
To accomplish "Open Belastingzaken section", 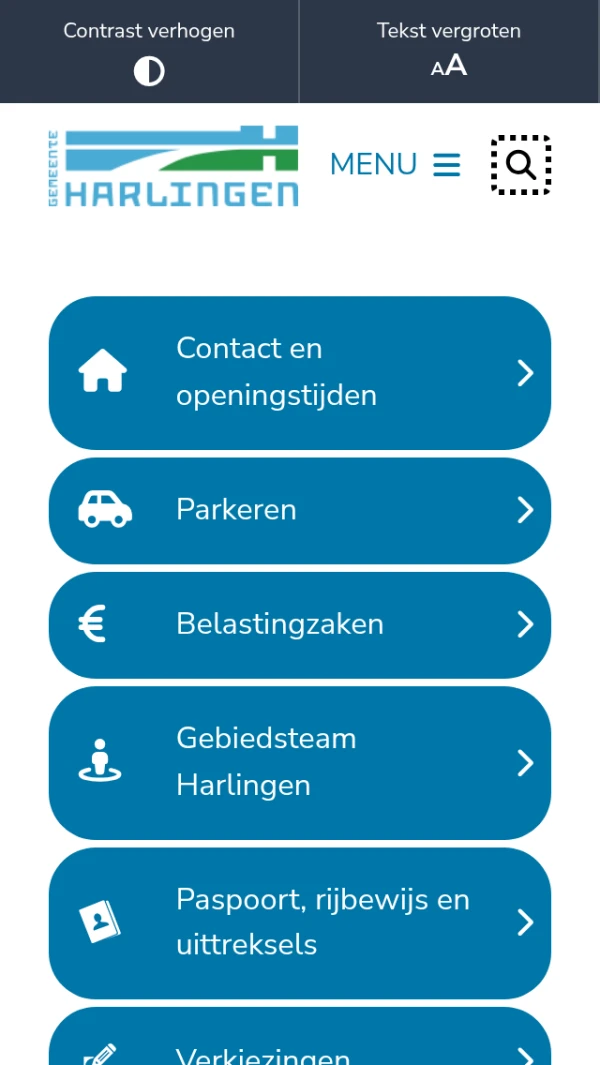I will pos(300,624).
